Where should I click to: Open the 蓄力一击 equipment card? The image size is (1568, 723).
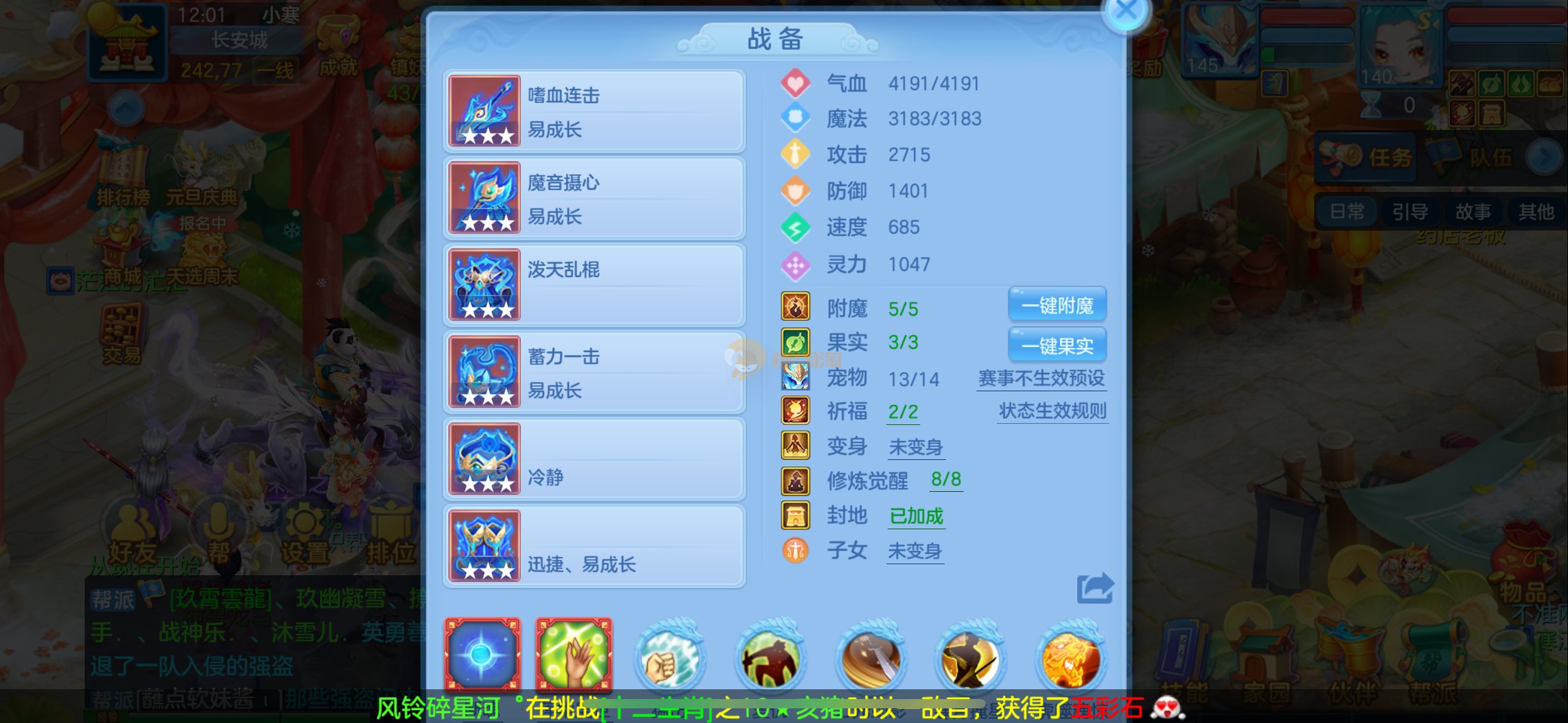pos(593,372)
